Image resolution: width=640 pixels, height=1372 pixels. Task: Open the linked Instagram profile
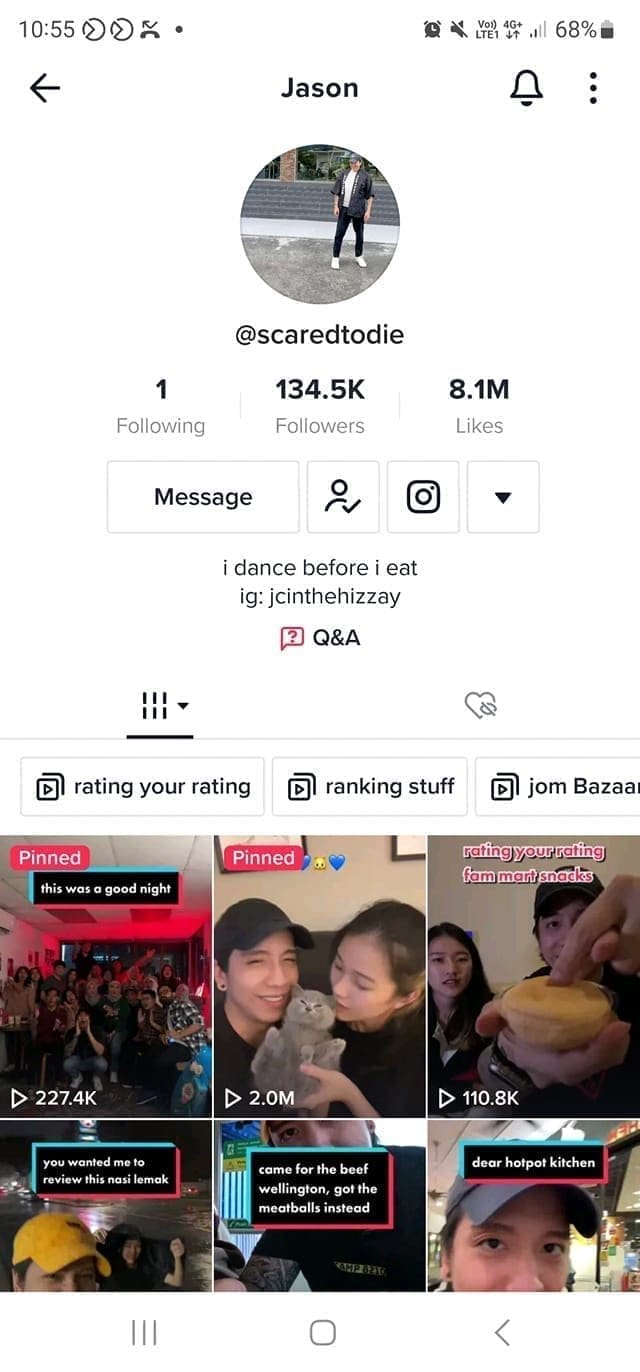(x=423, y=497)
